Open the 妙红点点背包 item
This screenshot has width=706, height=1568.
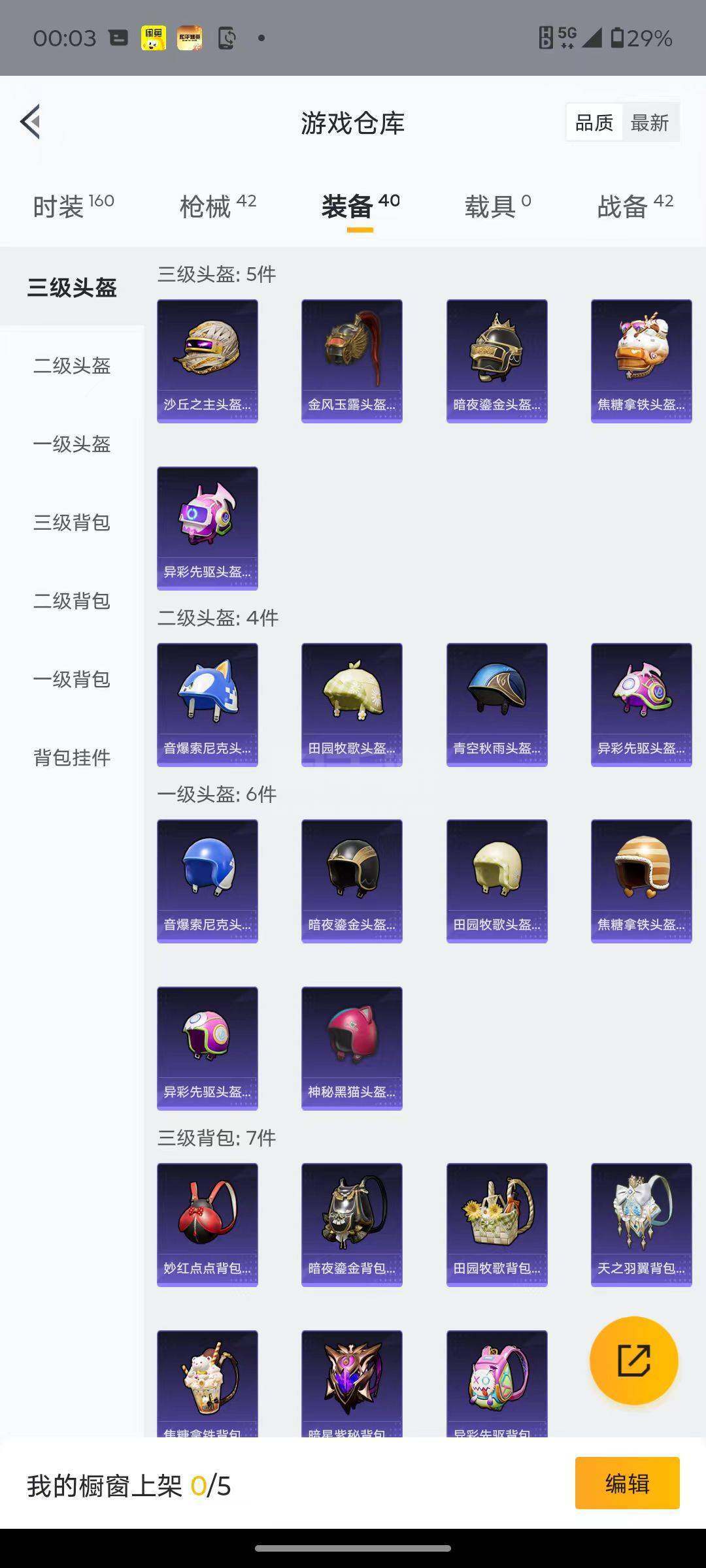point(207,1224)
